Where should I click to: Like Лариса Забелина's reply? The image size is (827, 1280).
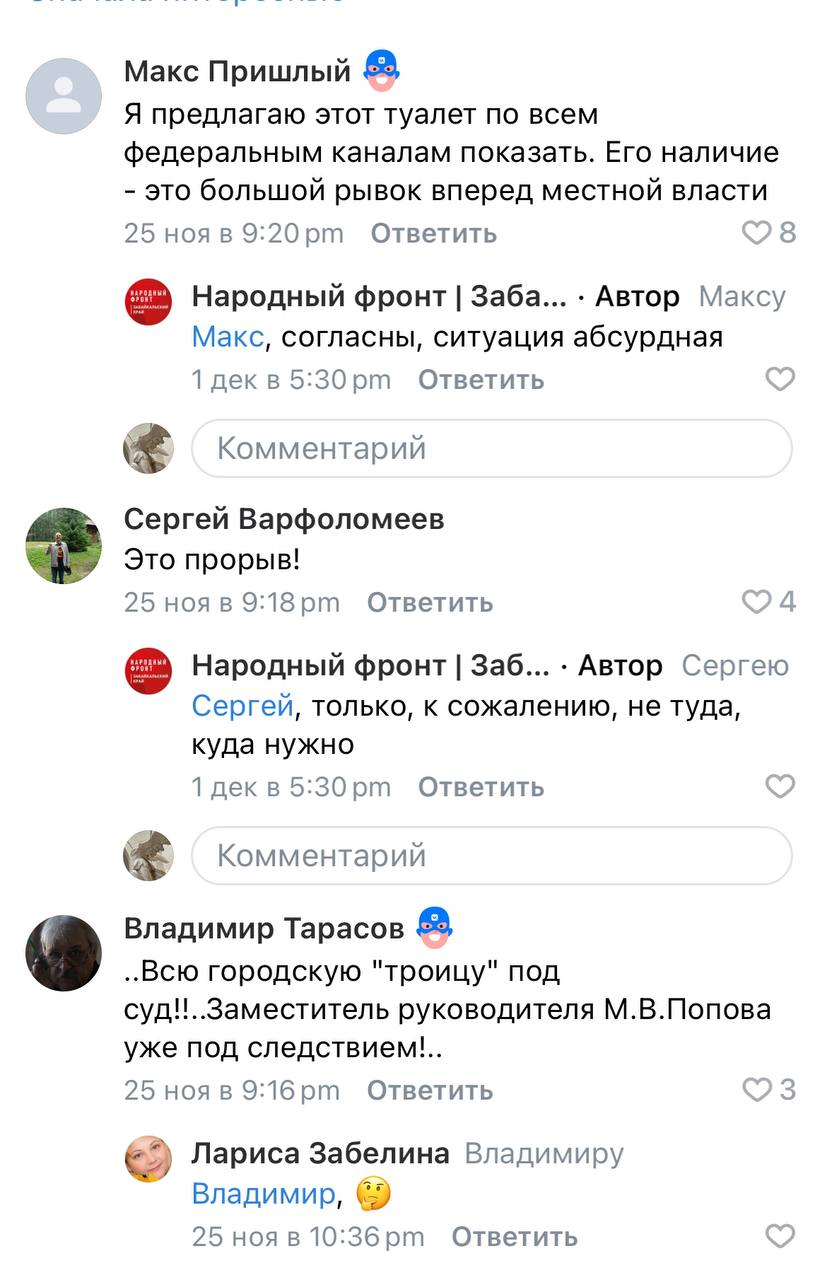tap(780, 1236)
